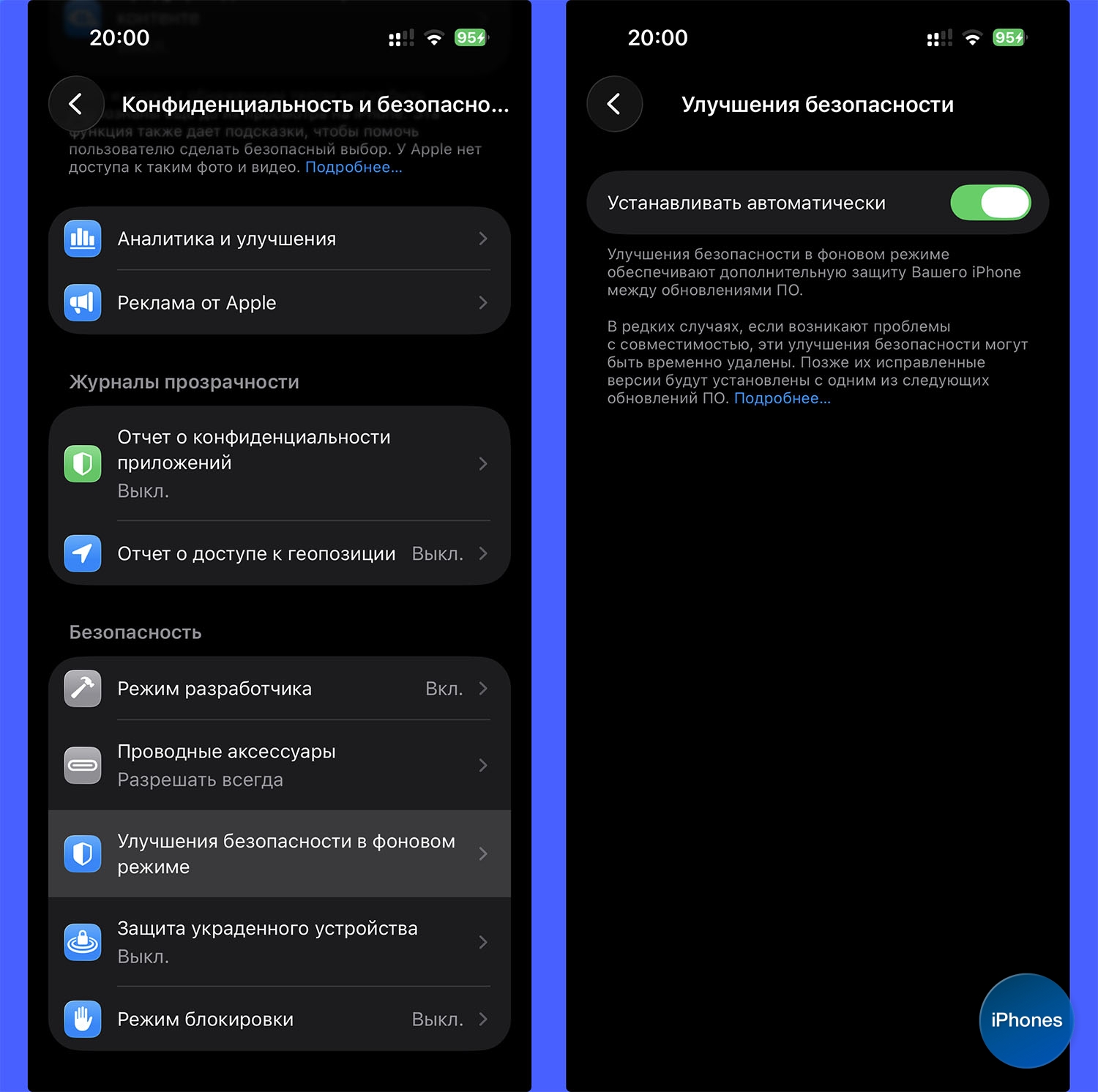Open Улучшения безопасности в фоновом режиме
Viewport: 1098px width, 1092px height.
(278, 853)
